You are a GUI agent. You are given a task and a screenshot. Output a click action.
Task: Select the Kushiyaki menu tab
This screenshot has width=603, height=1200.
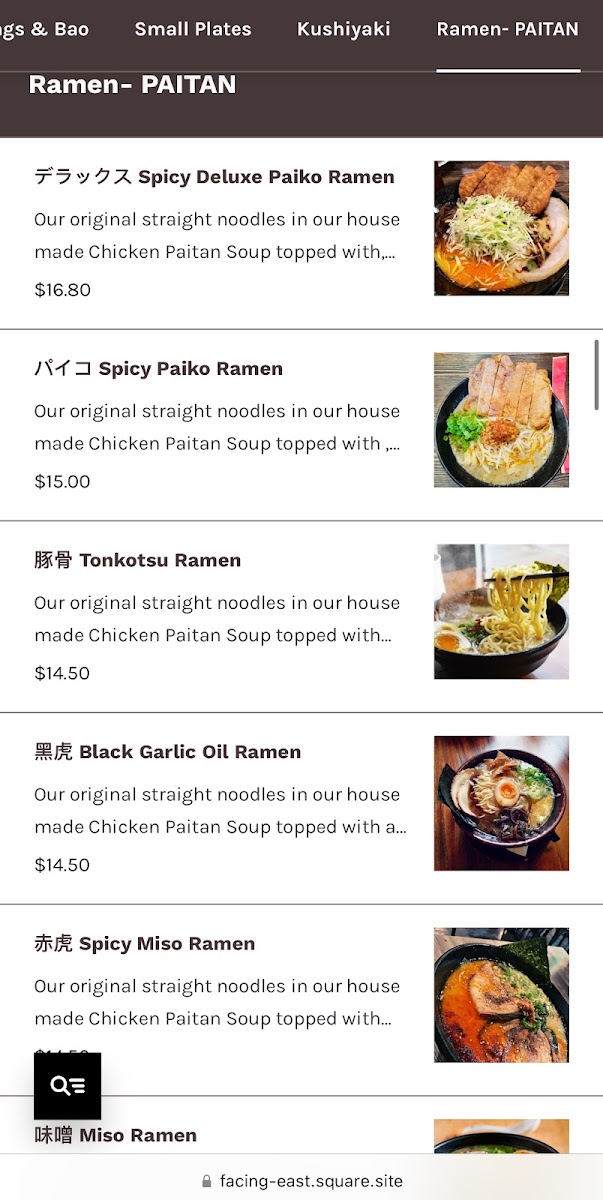(x=344, y=30)
